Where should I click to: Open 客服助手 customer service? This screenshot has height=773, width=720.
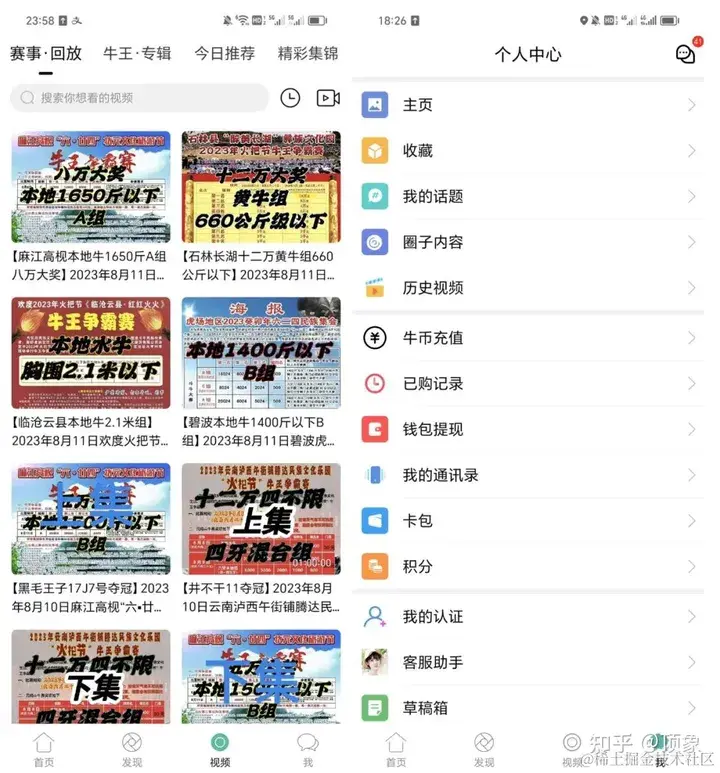click(x=530, y=662)
